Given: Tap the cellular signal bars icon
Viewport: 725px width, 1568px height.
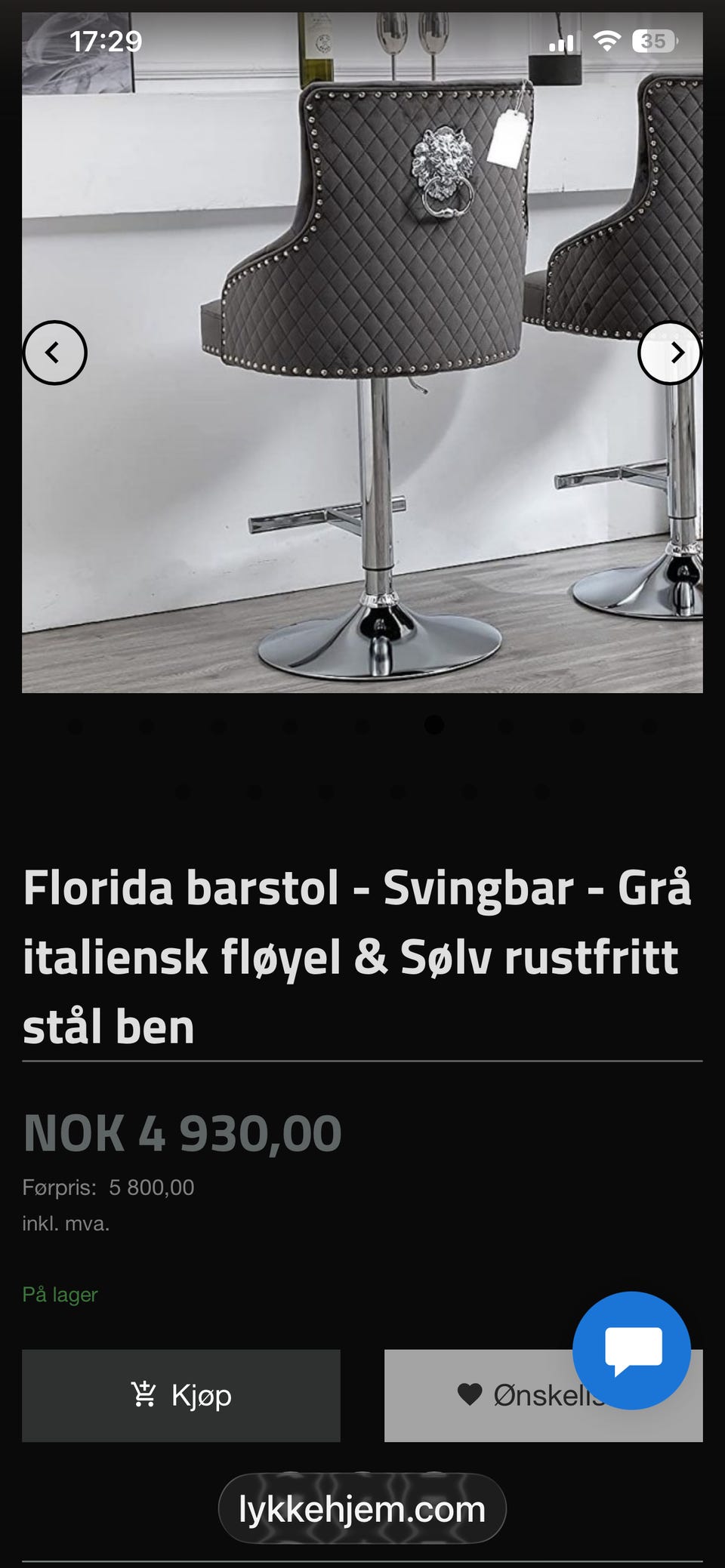Looking at the screenshot, I should point(562,43).
